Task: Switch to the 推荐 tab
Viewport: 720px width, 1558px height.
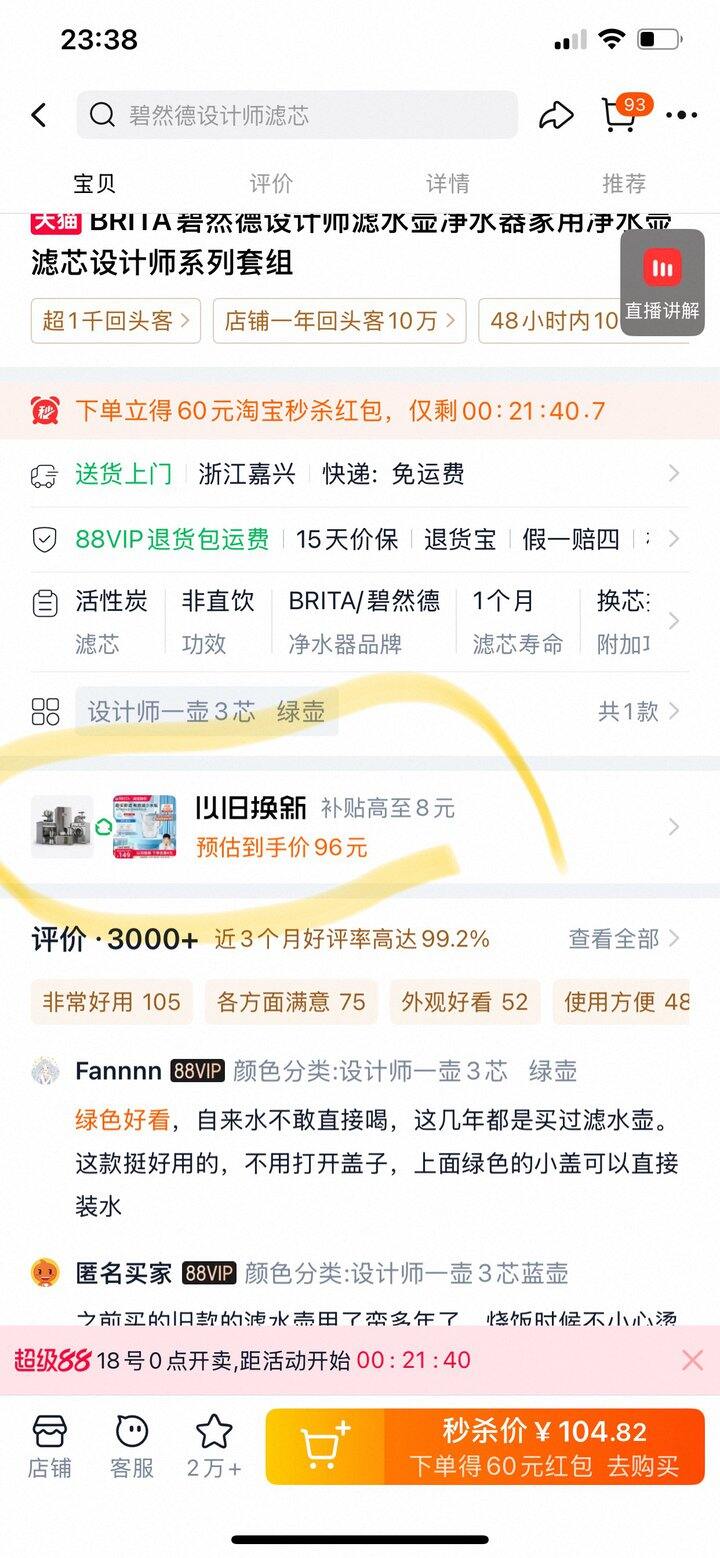Action: click(624, 183)
